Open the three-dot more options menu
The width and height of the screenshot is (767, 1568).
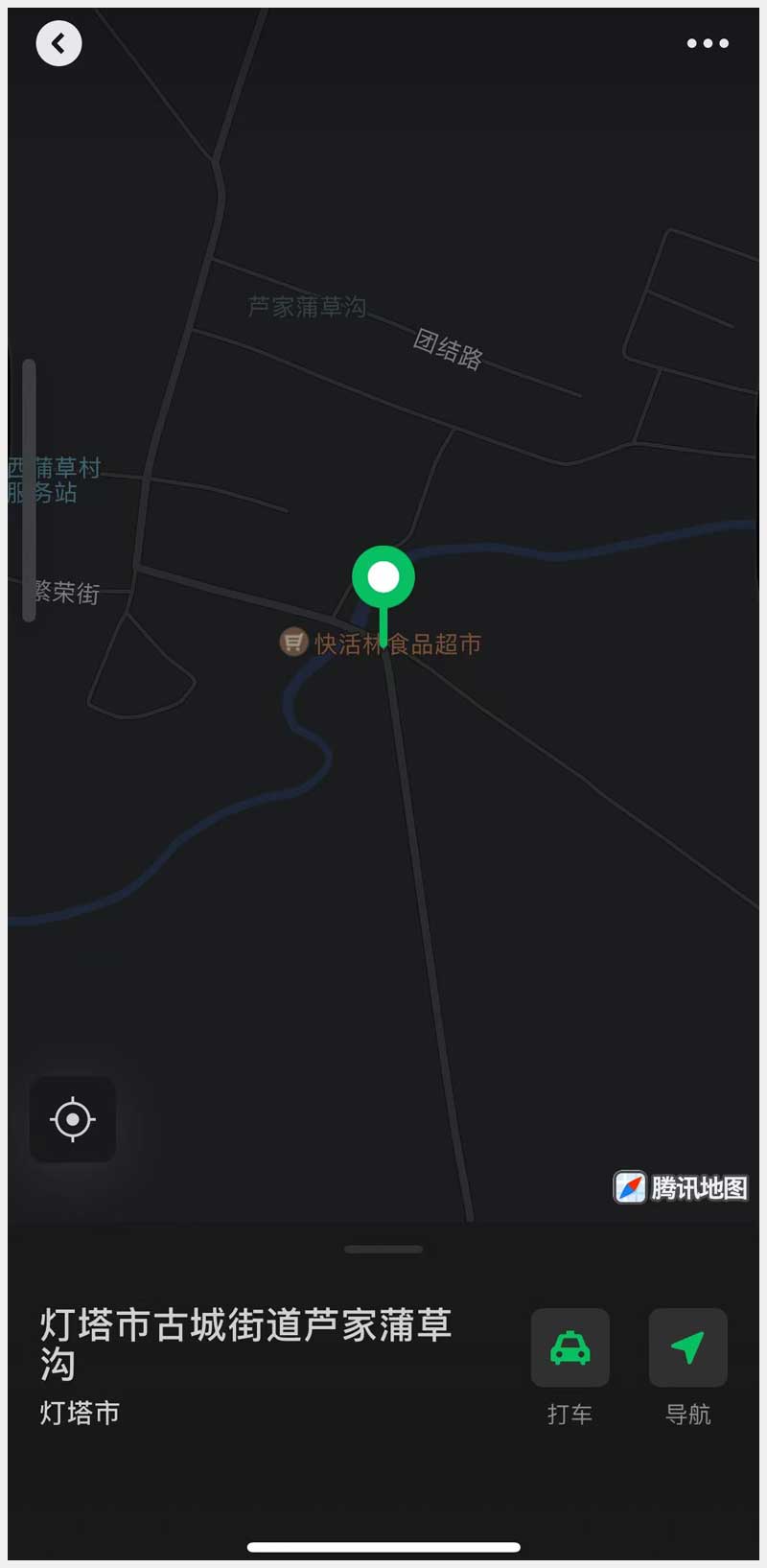(x=708, y=43)
